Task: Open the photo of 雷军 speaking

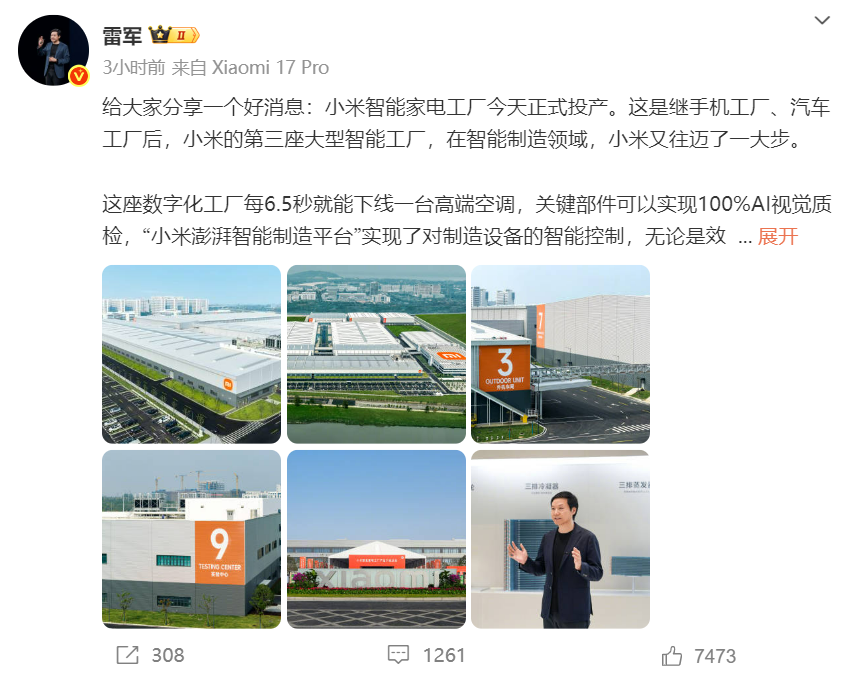Action: coord(560,538)
